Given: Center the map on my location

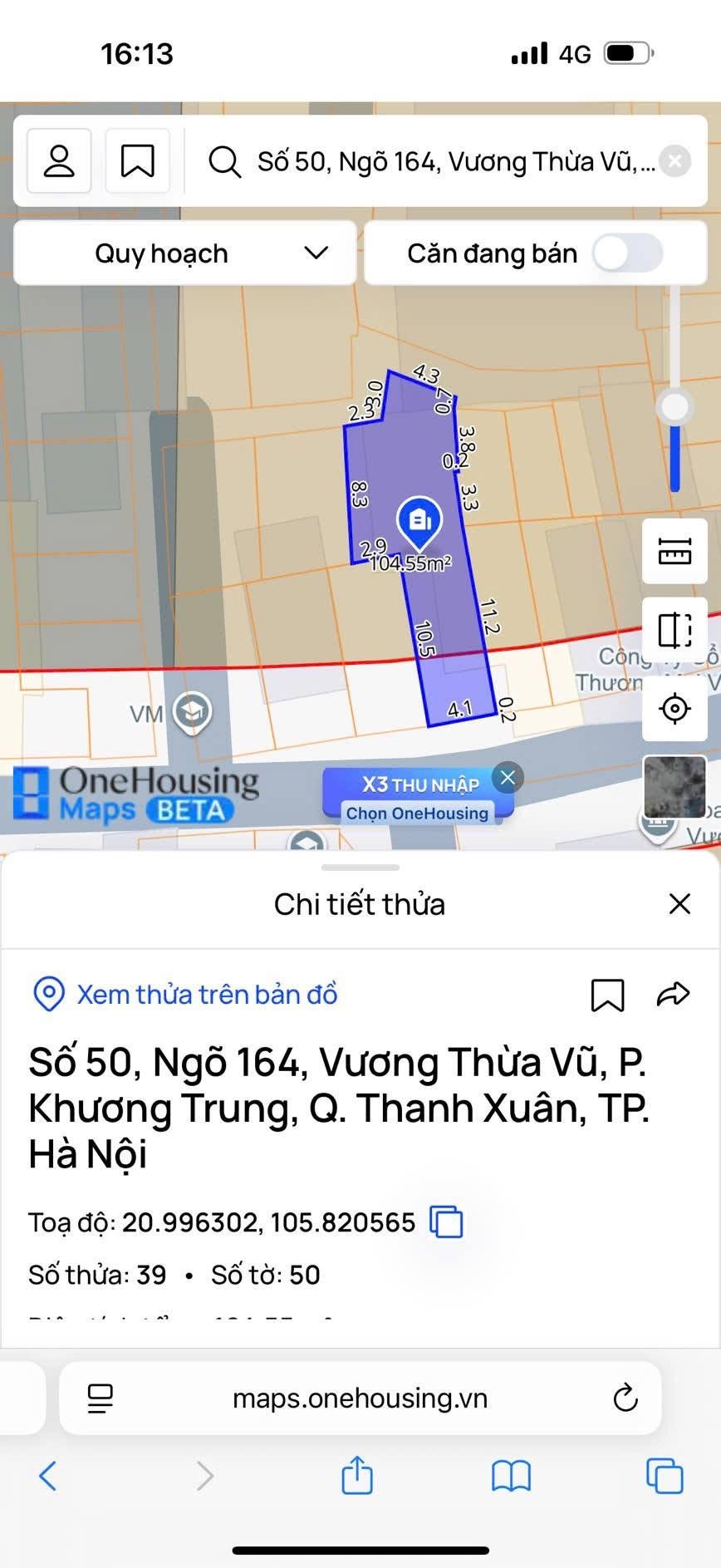Looking at the screenshot, I should coord(674,709).
